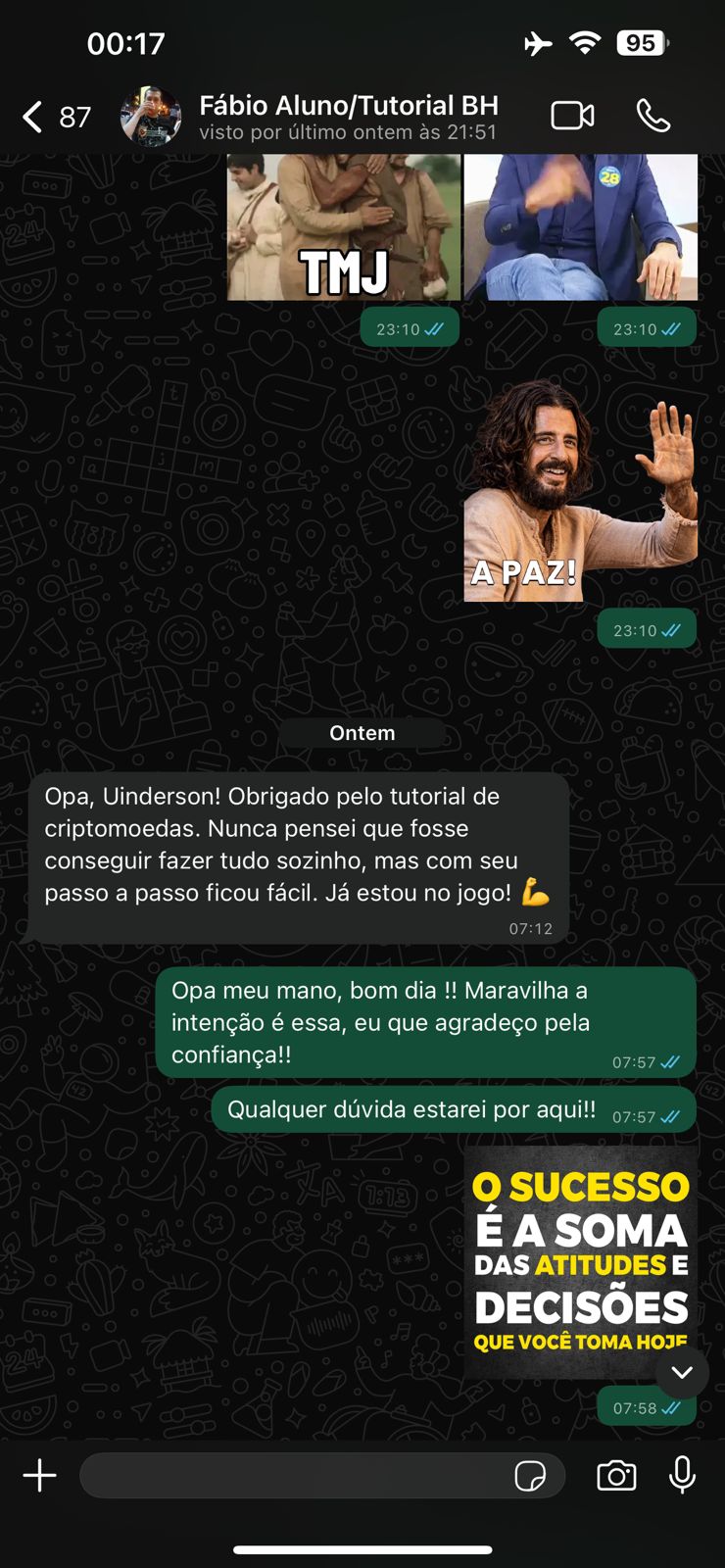
Task: Open the attachment plus menu
Action: [40, 1476]
